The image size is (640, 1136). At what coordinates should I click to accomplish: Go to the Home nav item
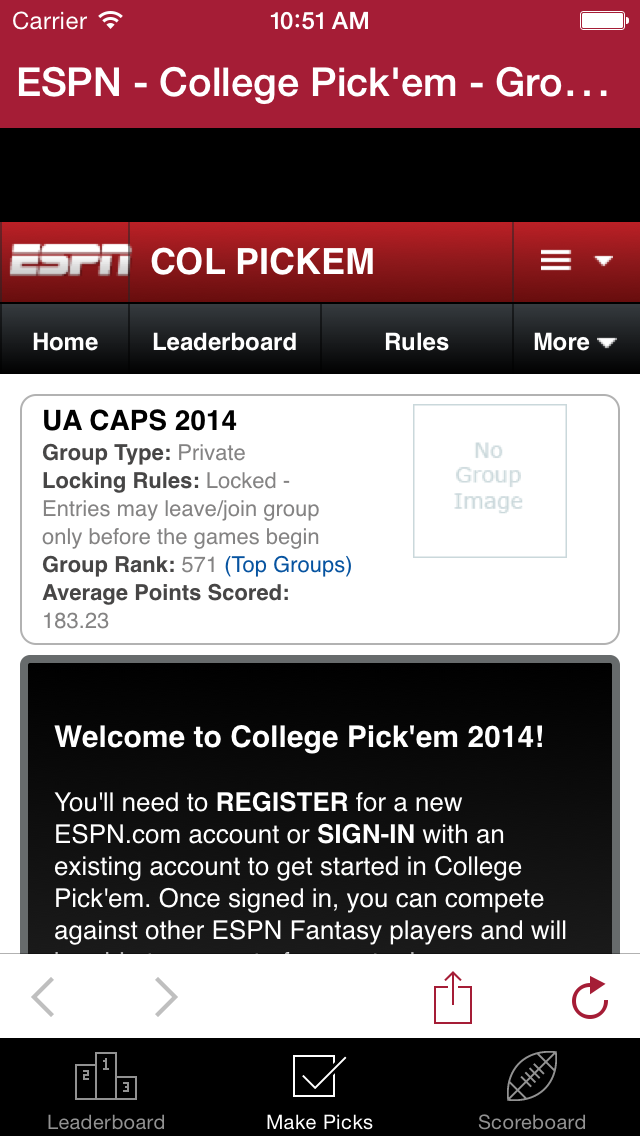pos(65,341)
